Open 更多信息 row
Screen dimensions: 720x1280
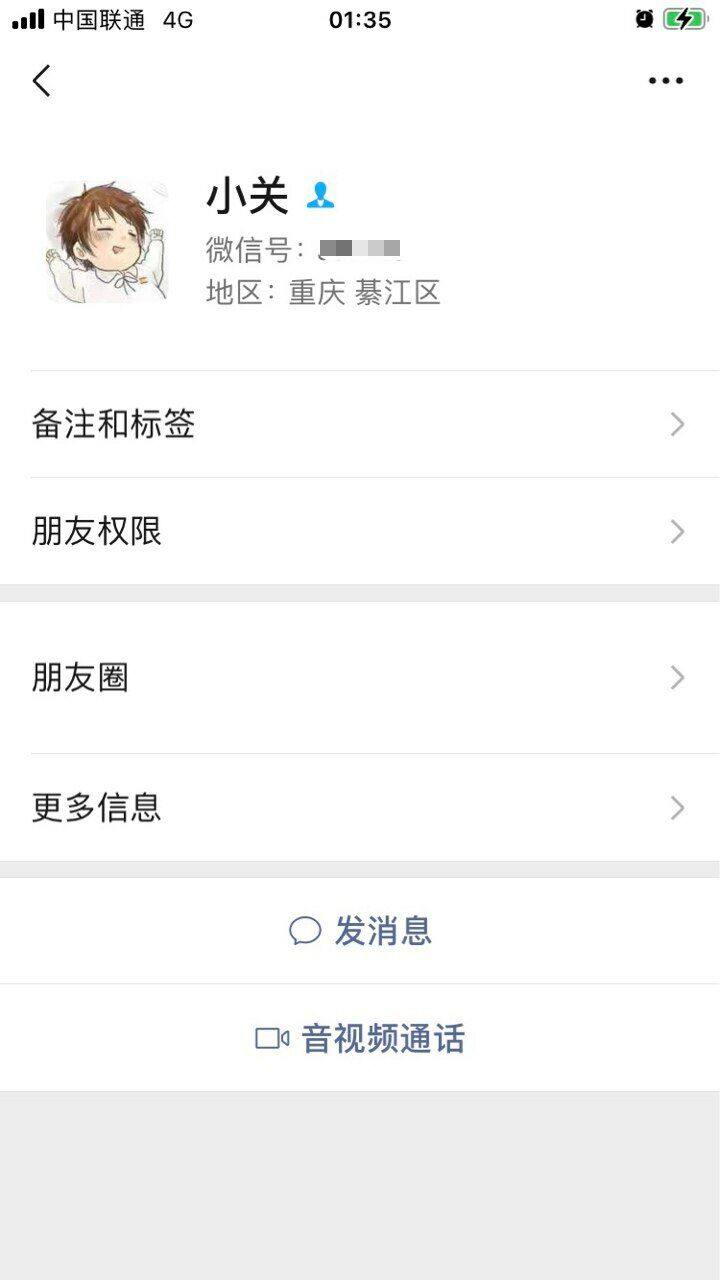pos(360,807)
